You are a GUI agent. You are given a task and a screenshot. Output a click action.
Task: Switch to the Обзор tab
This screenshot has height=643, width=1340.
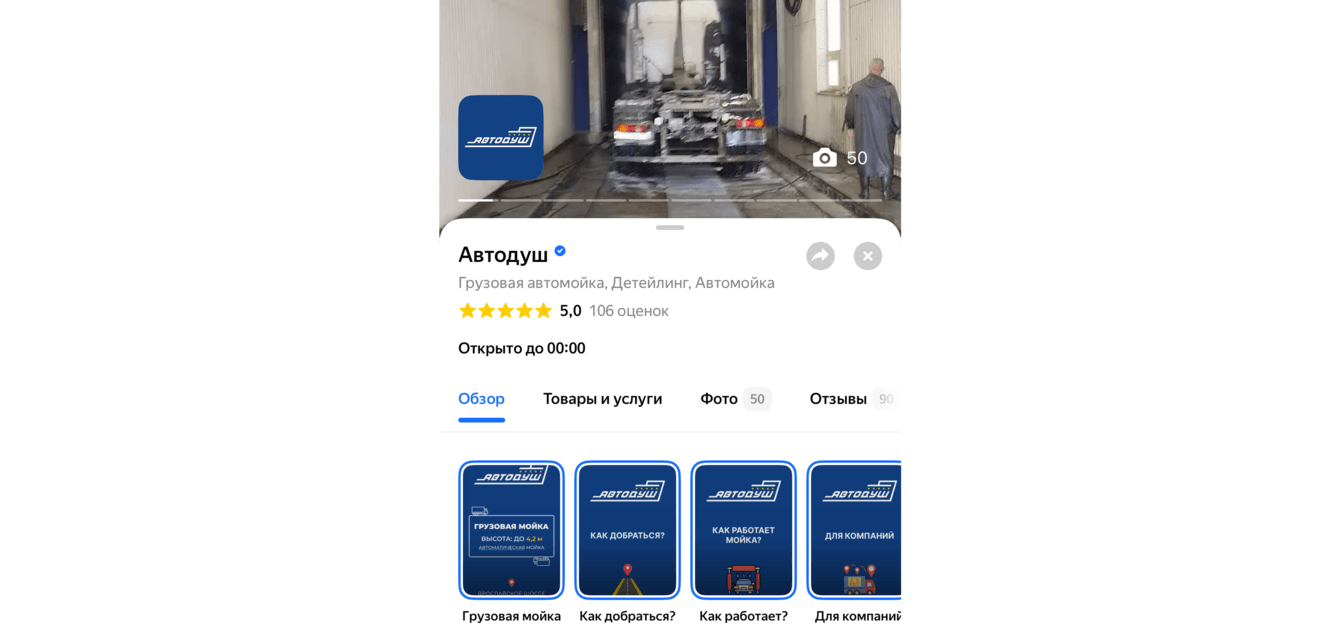pyautogui.click(x=481, y=399)
